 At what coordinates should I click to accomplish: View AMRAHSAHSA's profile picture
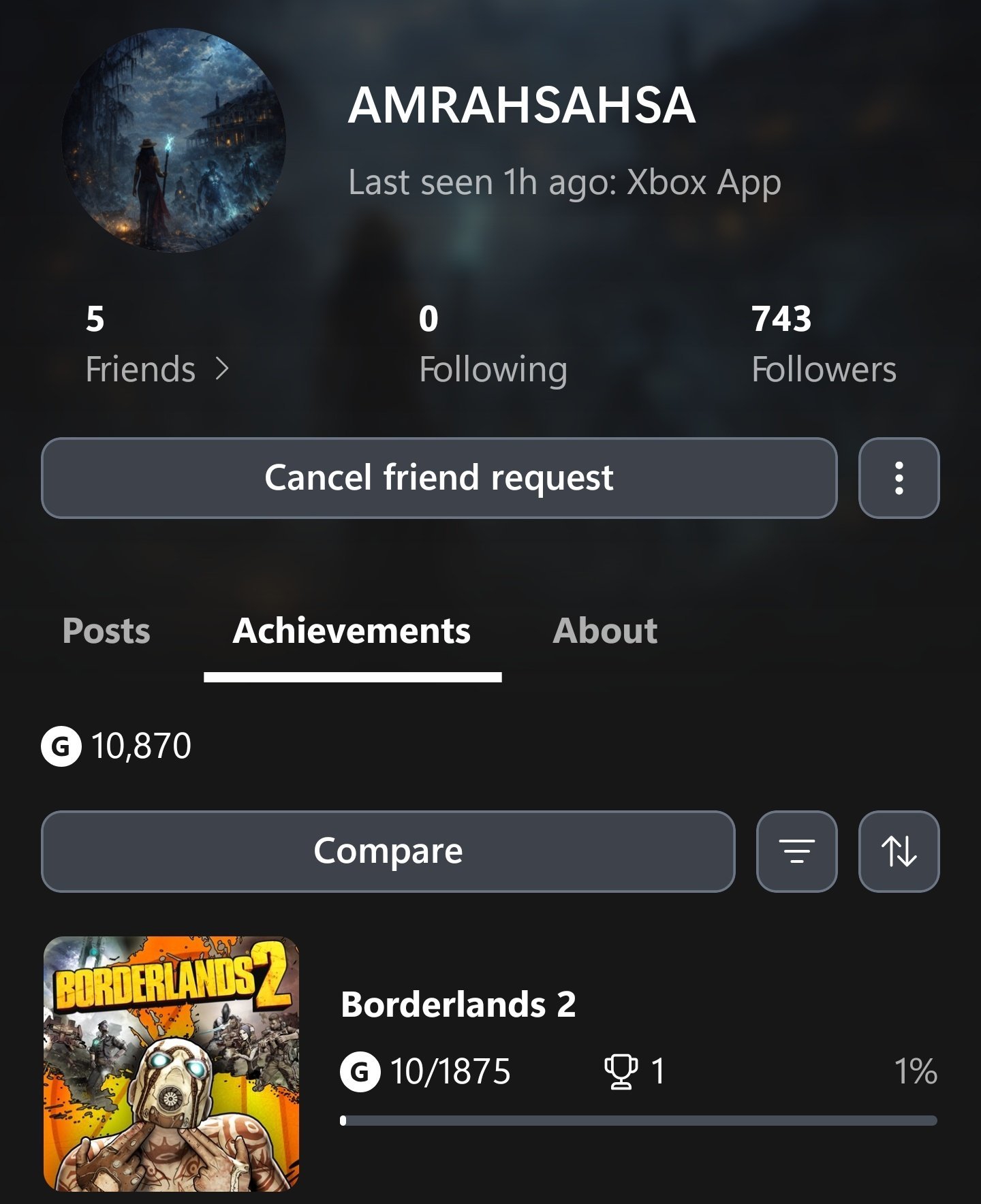174,140
